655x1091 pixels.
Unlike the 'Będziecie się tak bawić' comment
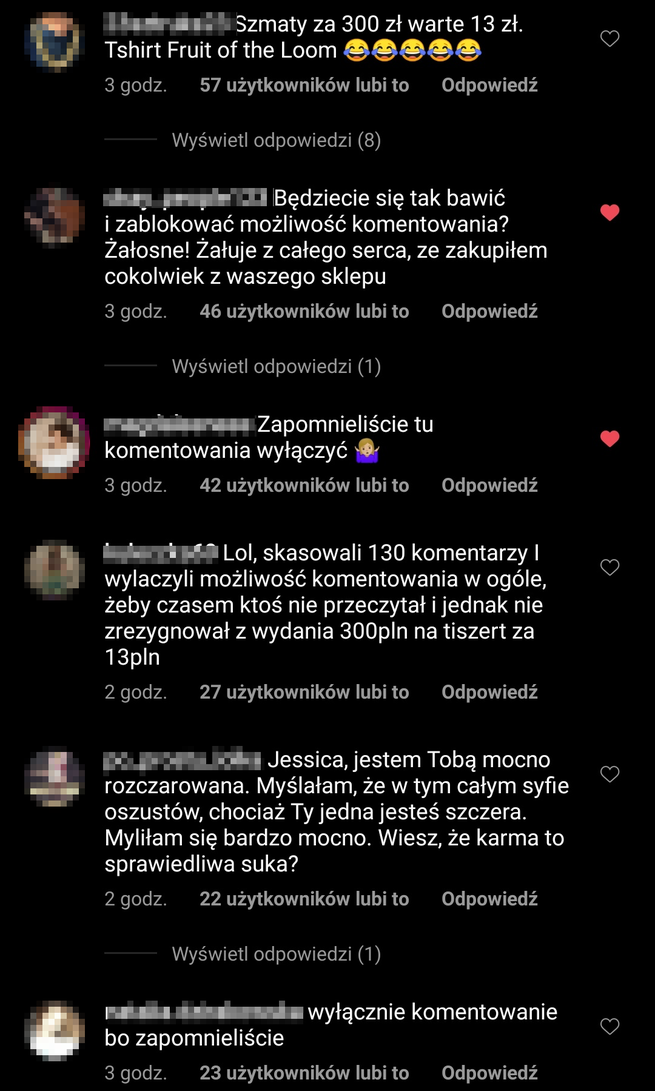pos(609,212)
